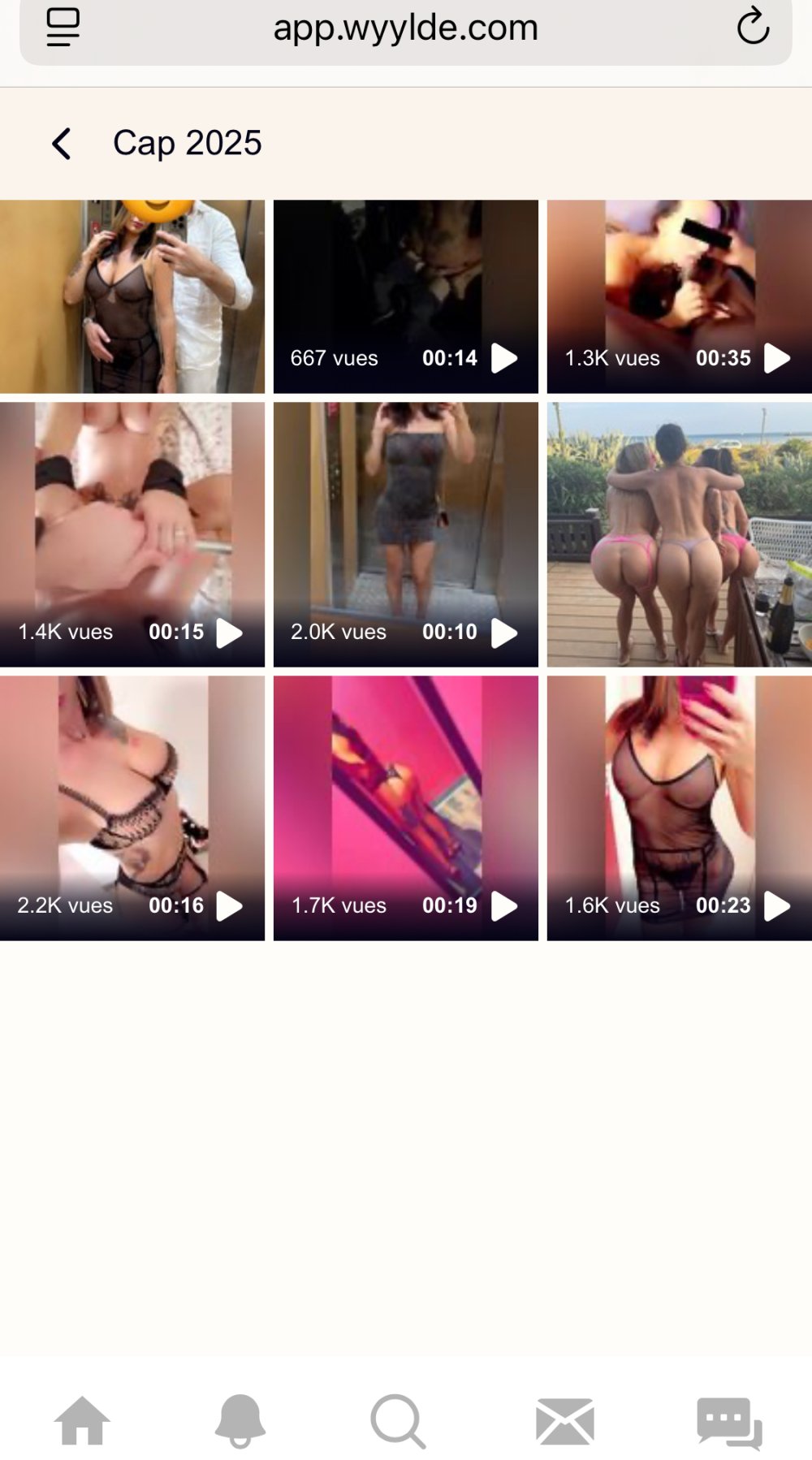
Task: Open the notifications bell
Action: (x=240, y=1421)
